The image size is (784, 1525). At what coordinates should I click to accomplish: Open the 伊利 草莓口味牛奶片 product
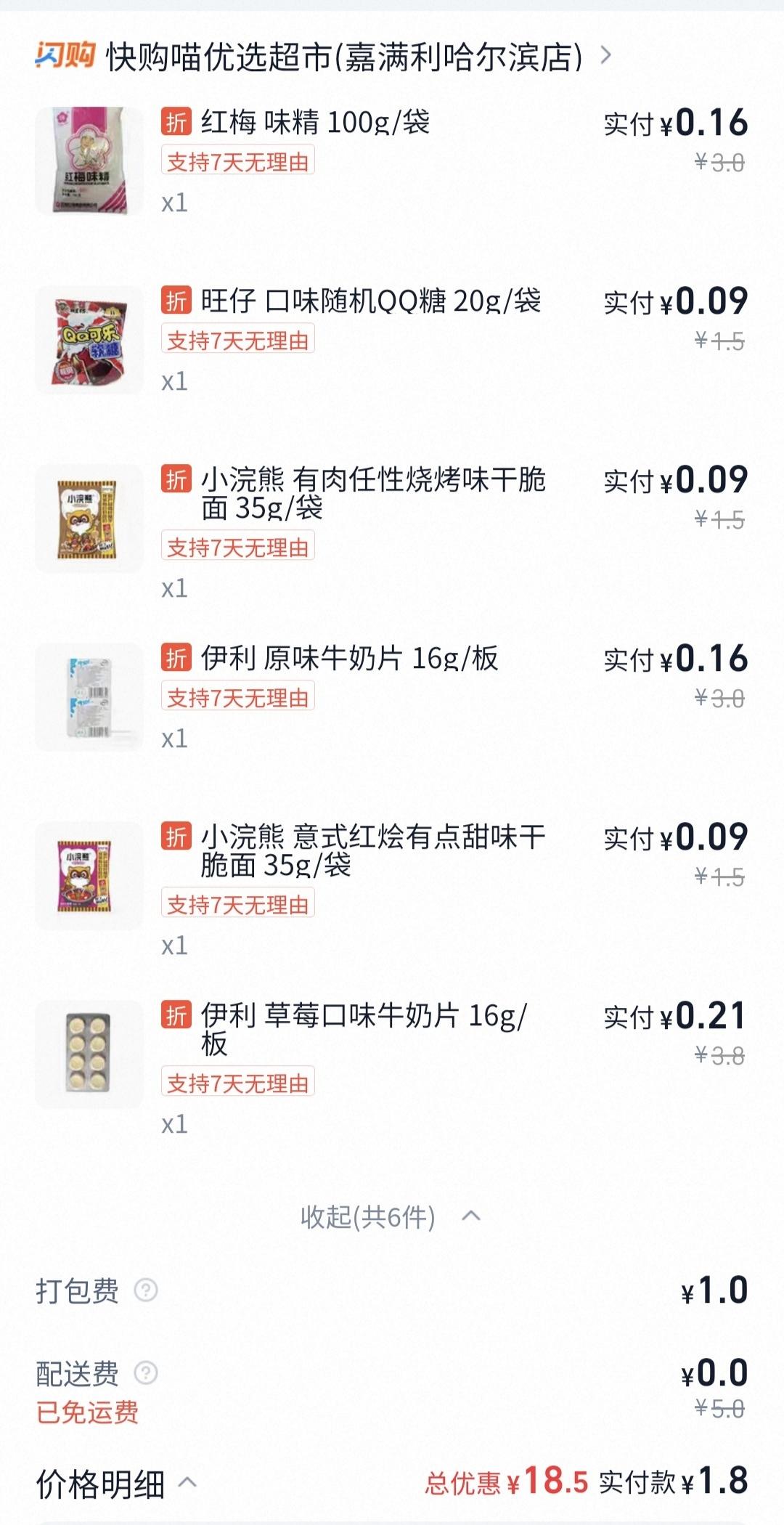point(364,1028)
